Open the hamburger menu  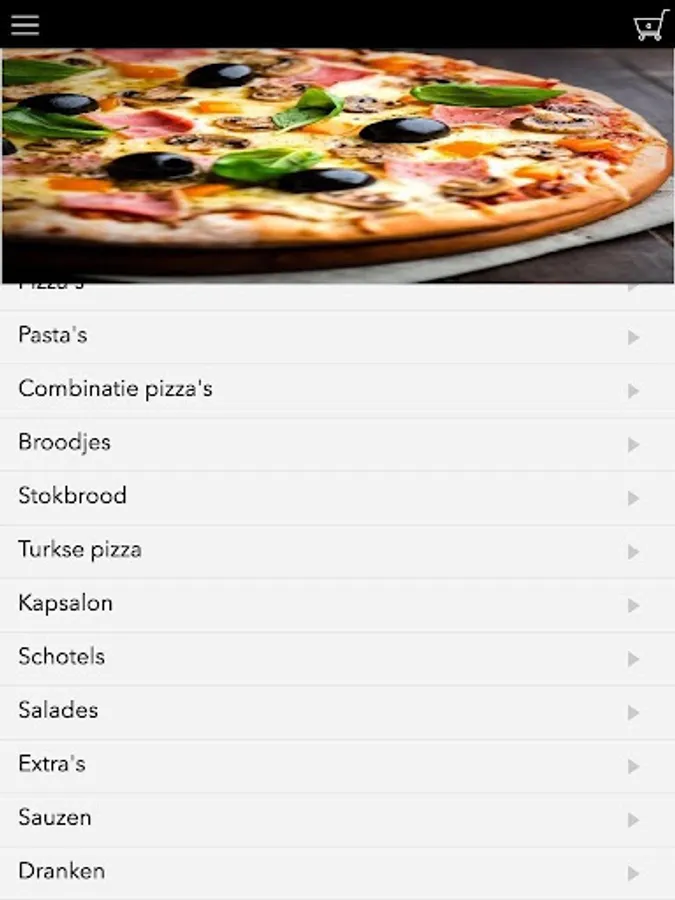click(x=25, y=24)
